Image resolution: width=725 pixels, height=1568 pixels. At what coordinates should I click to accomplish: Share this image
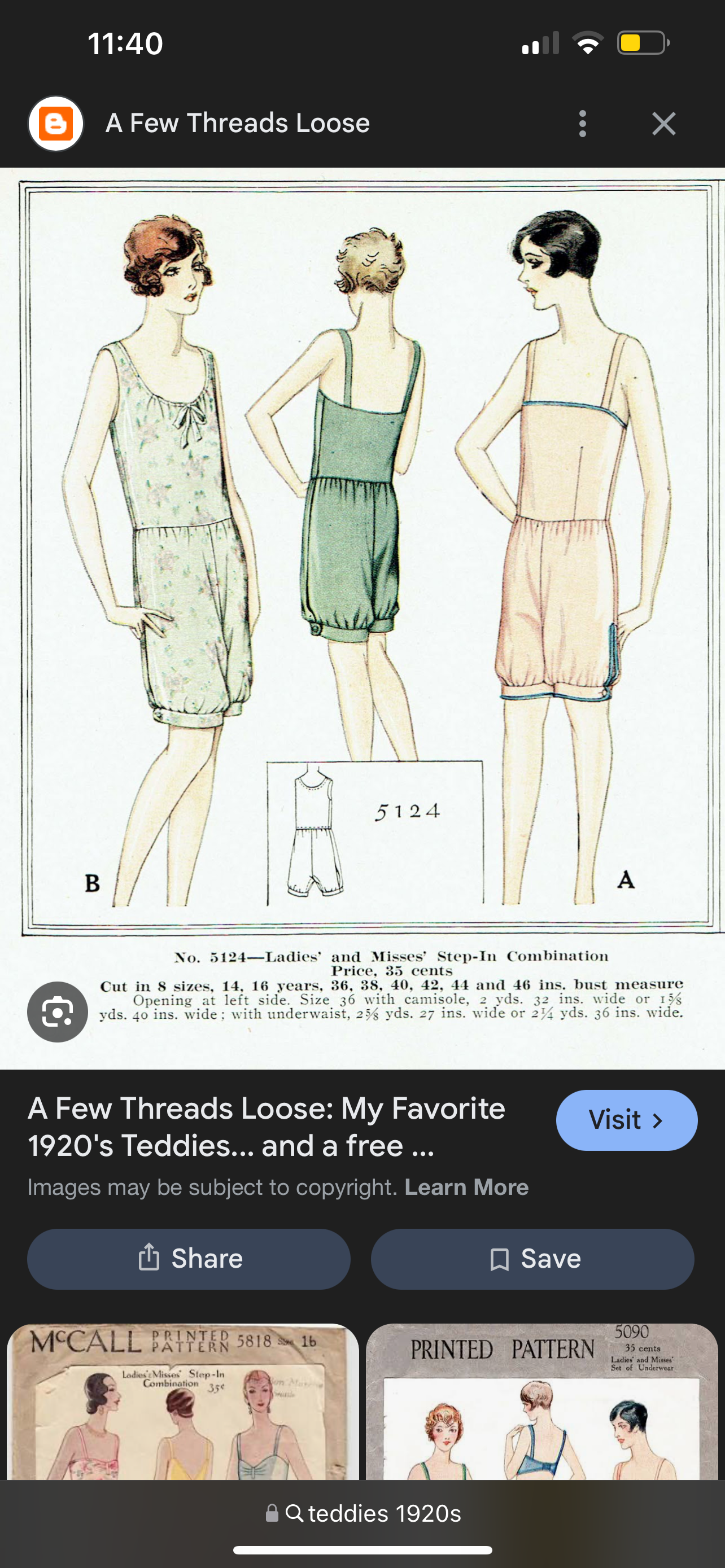coord(189,1258)
